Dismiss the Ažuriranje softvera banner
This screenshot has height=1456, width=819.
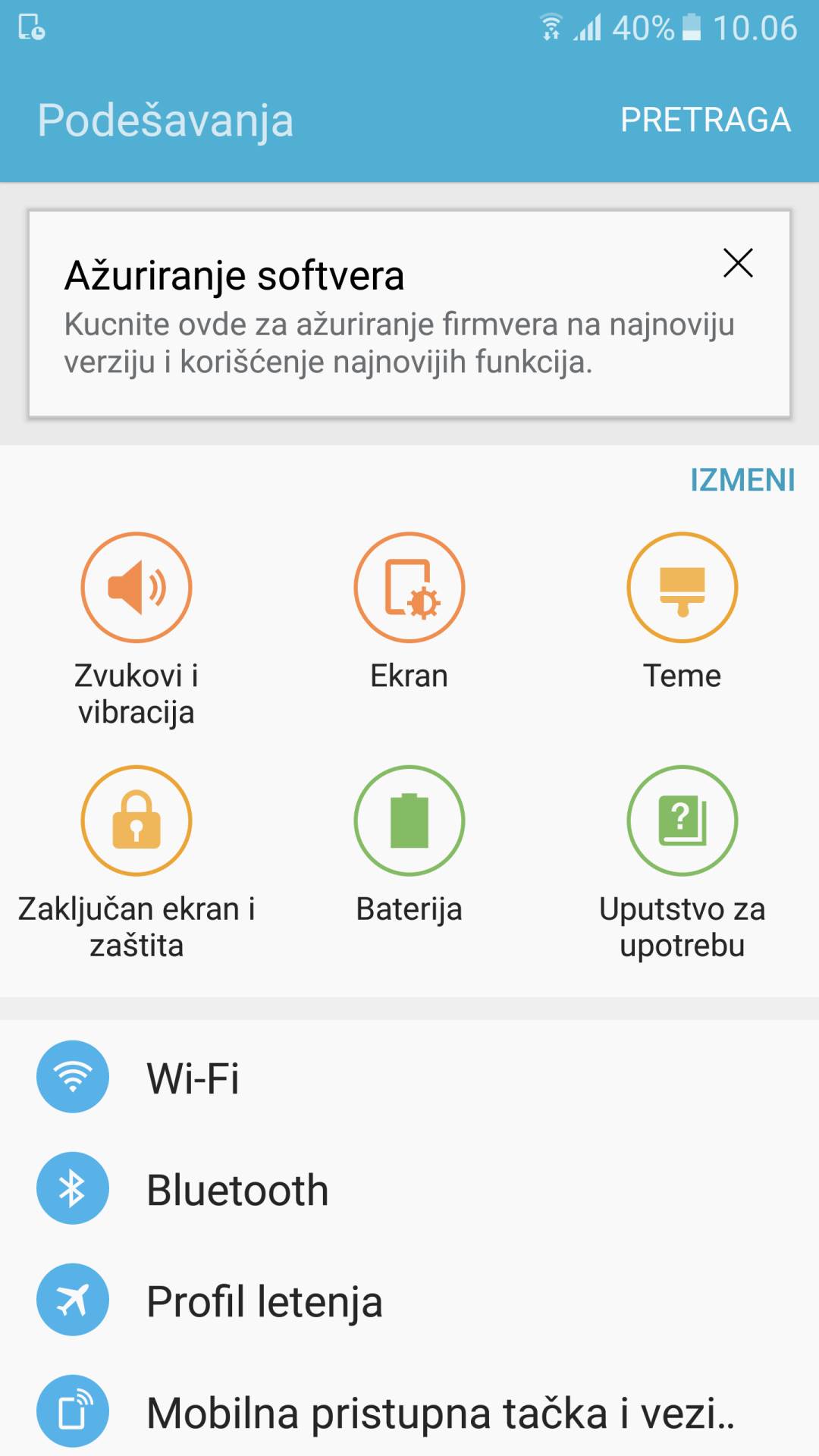tap(738, 263)
